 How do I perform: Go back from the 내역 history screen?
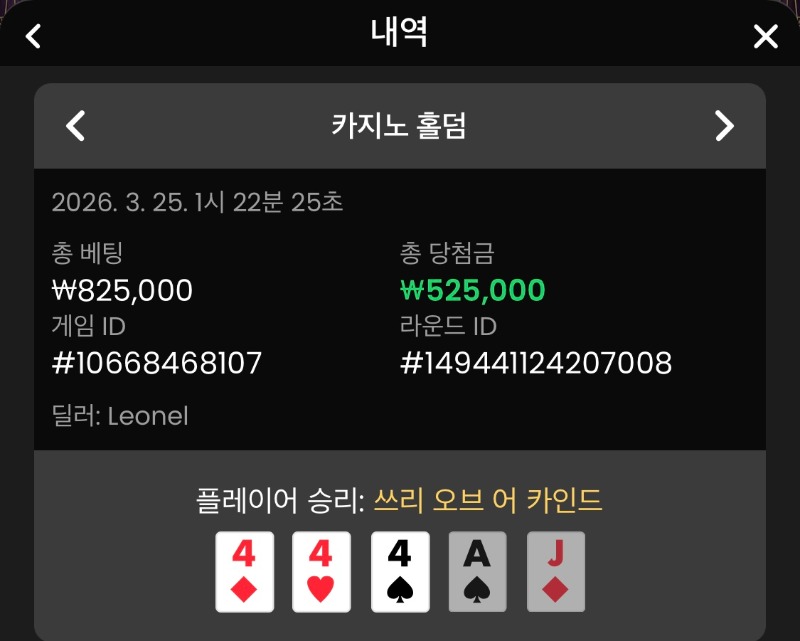33,37
